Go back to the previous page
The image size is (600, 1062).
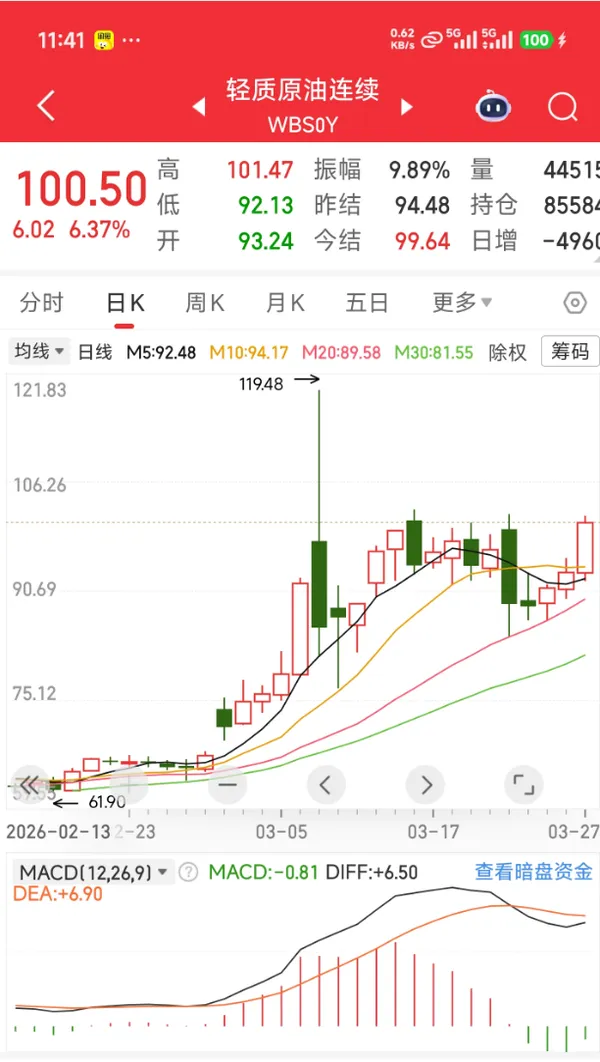coord(45,105)
